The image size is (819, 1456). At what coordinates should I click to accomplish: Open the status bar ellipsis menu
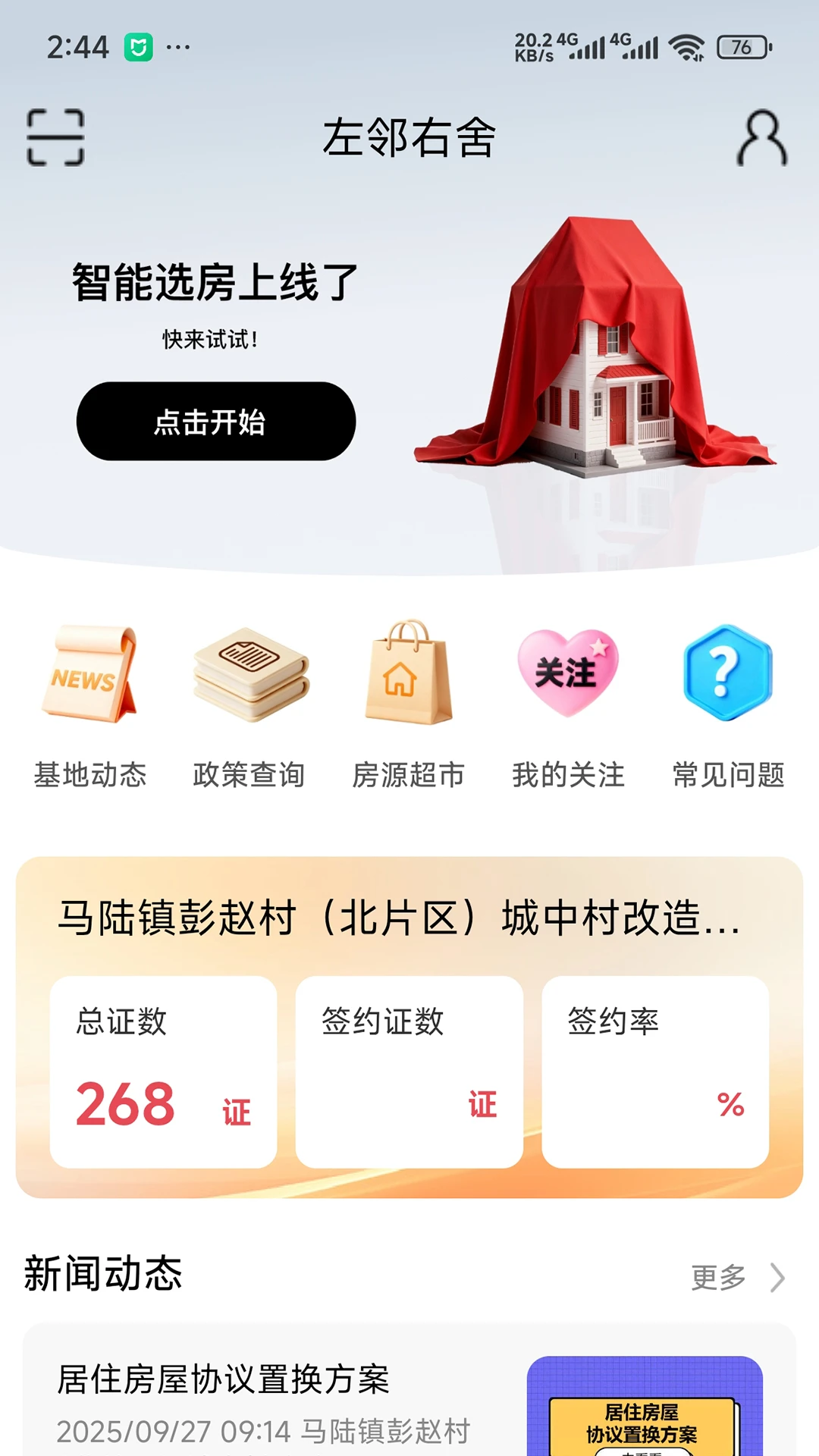[x=182, y=47]
